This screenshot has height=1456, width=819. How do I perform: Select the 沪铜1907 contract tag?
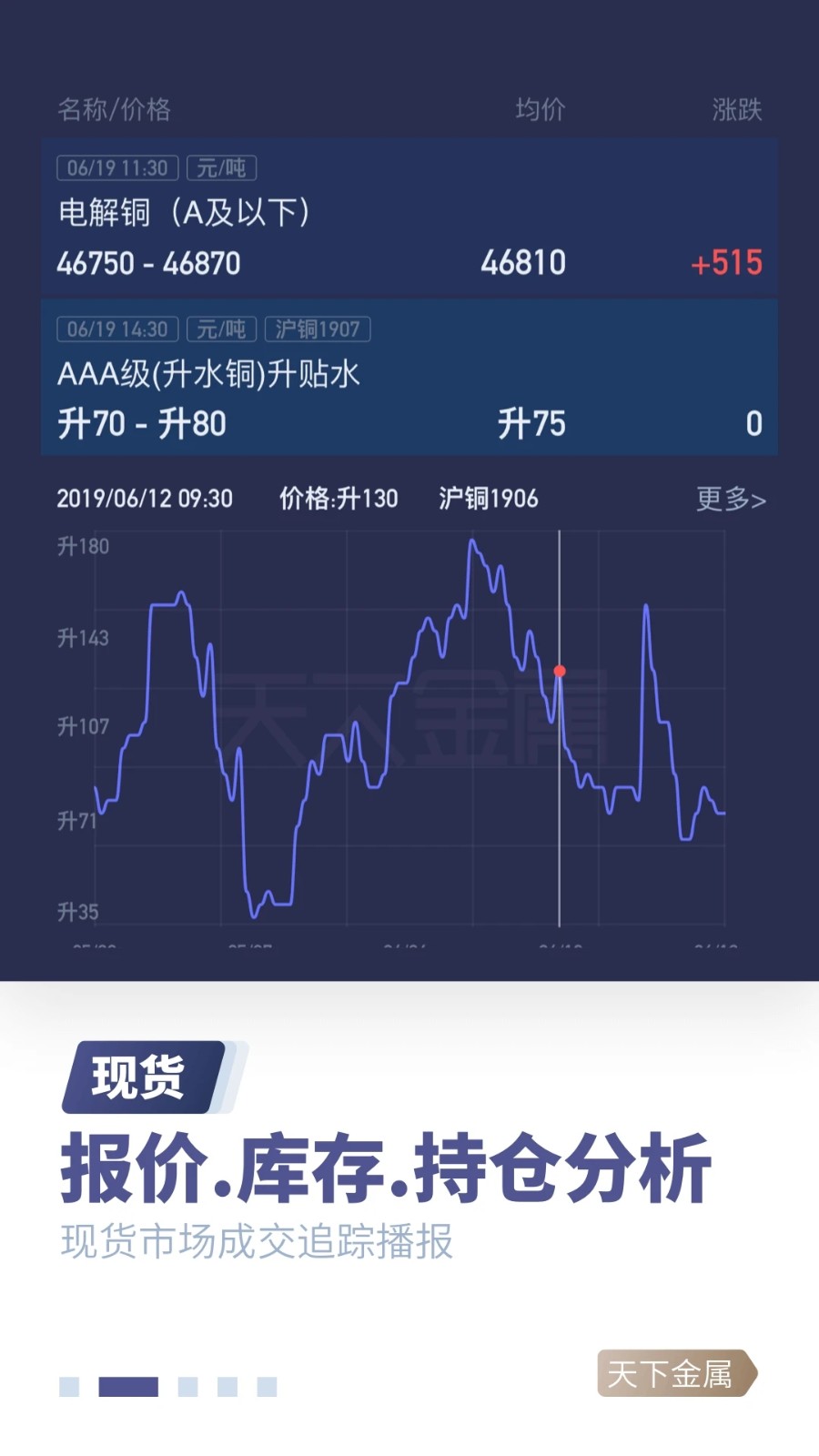click(318, 329)
